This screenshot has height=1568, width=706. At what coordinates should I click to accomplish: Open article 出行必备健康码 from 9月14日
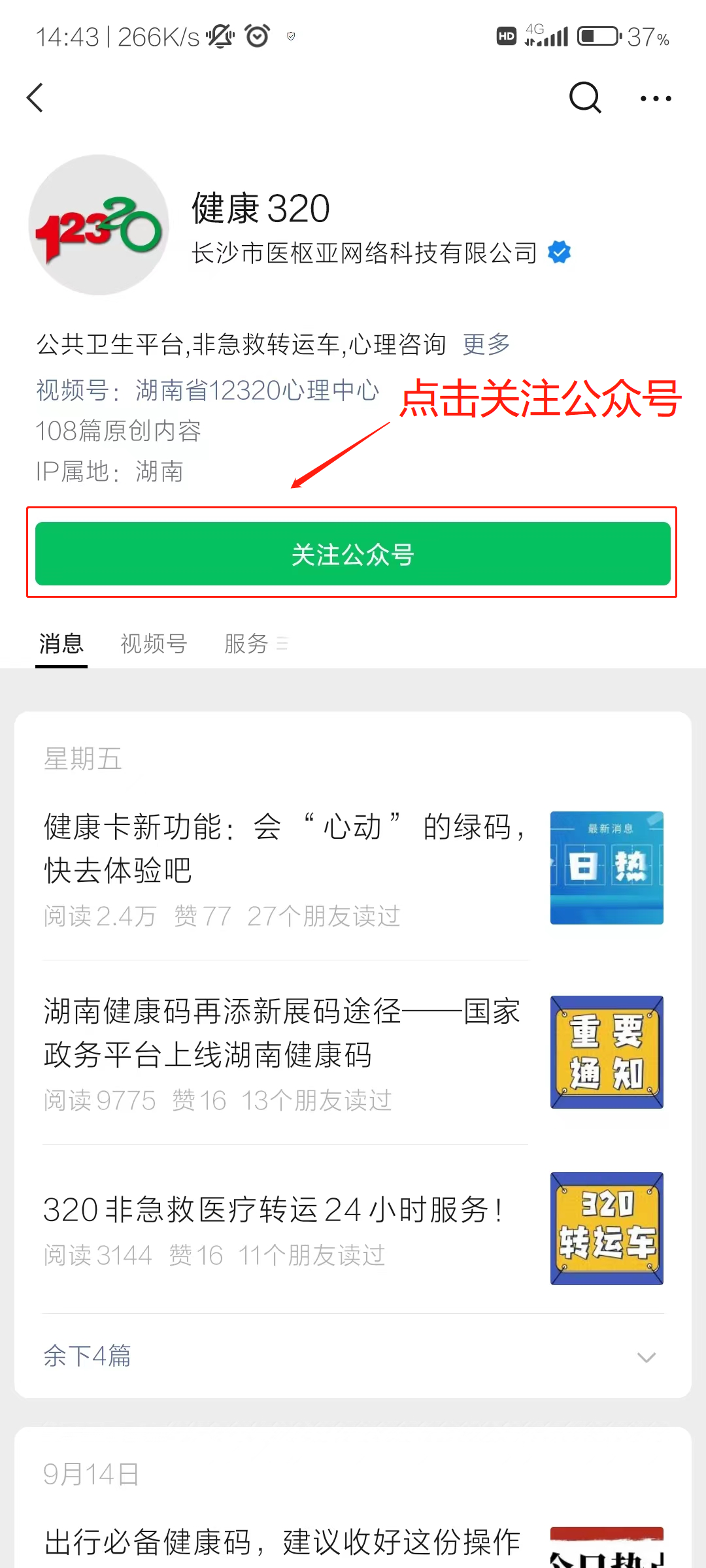tap(282, 1542)
